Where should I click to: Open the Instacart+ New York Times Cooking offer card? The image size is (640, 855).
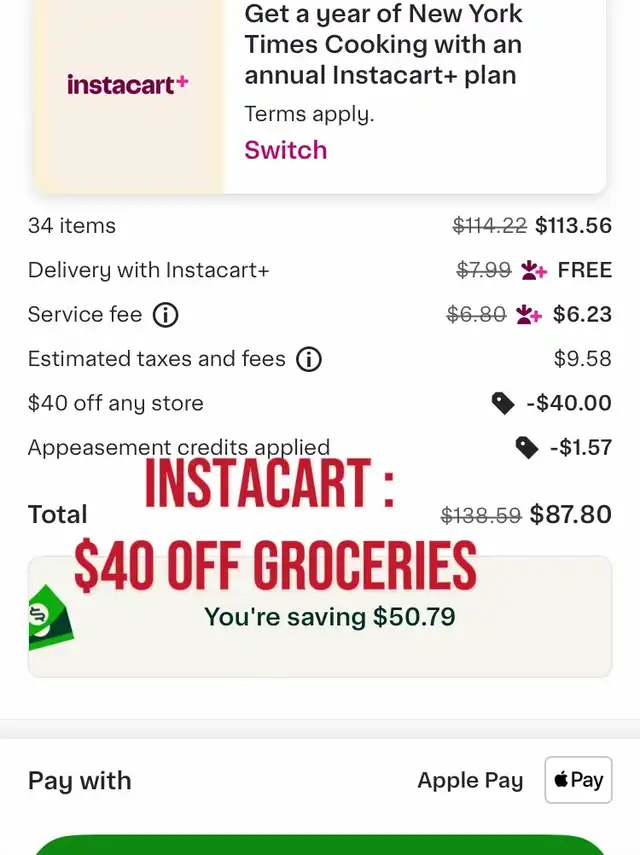400,60
